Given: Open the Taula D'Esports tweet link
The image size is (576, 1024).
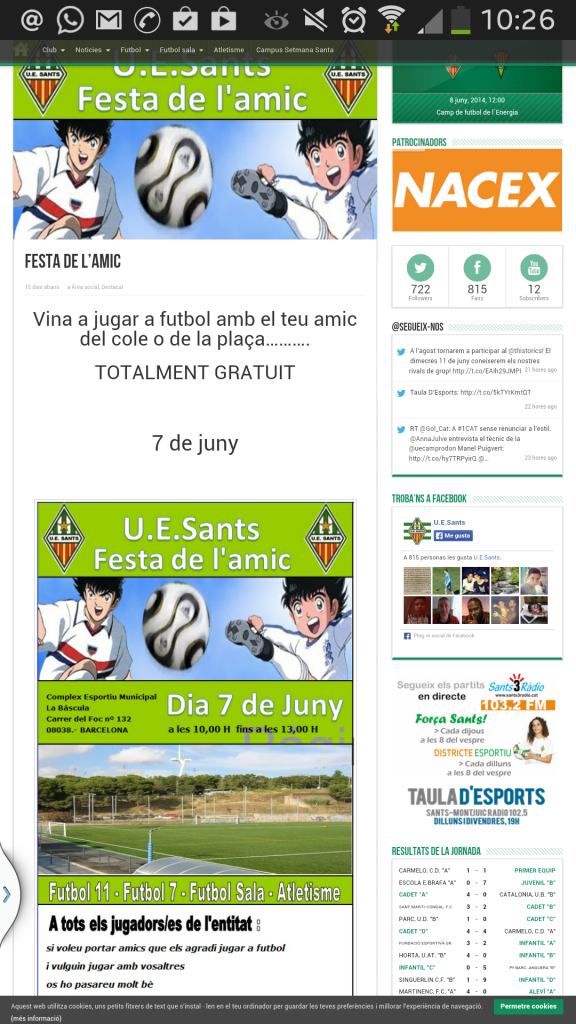Looking at the screenshot, I should click(496, 392).
